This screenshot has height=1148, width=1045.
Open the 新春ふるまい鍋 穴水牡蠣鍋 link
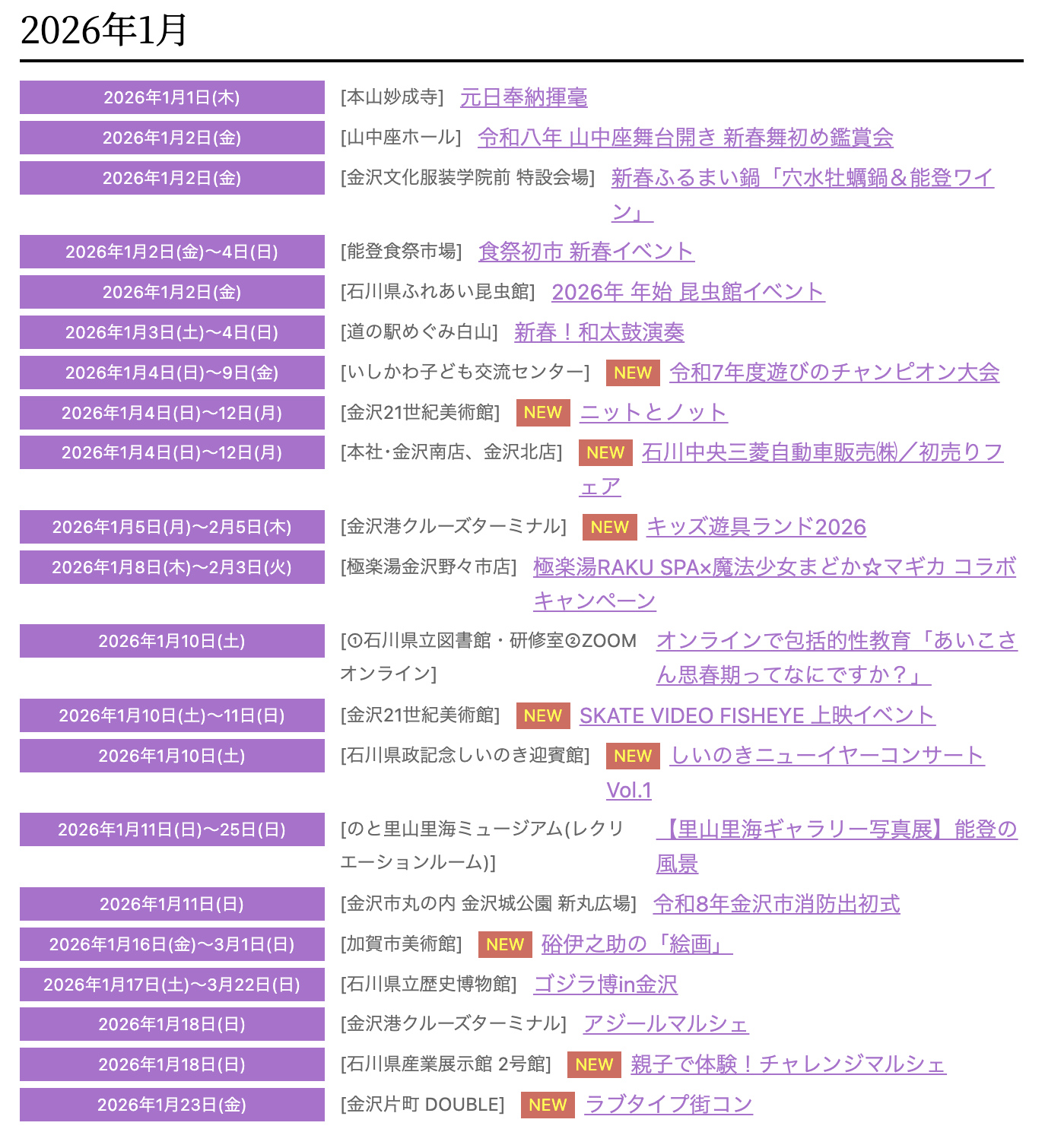pos(802,178)
